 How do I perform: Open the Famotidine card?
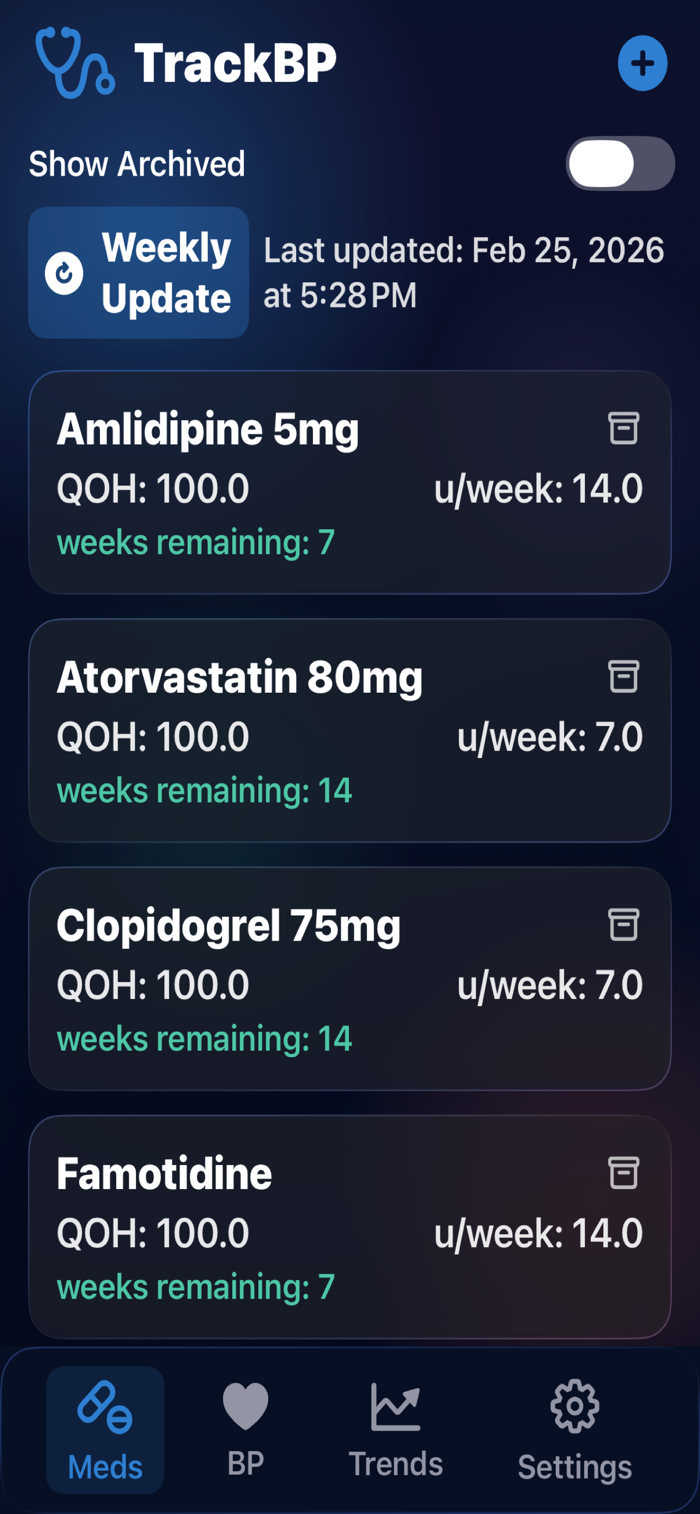350,1227
